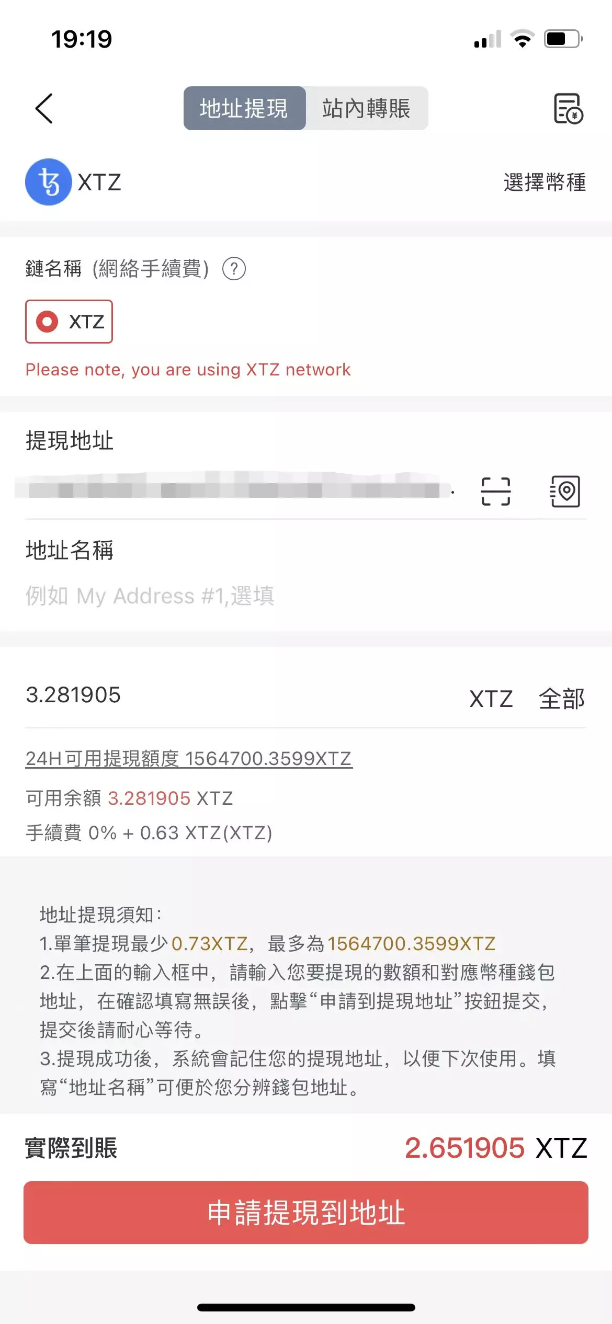612x1324 pixels.
Task: Tap 選擇幣種 to choose a coin
Action: point(544,182)
